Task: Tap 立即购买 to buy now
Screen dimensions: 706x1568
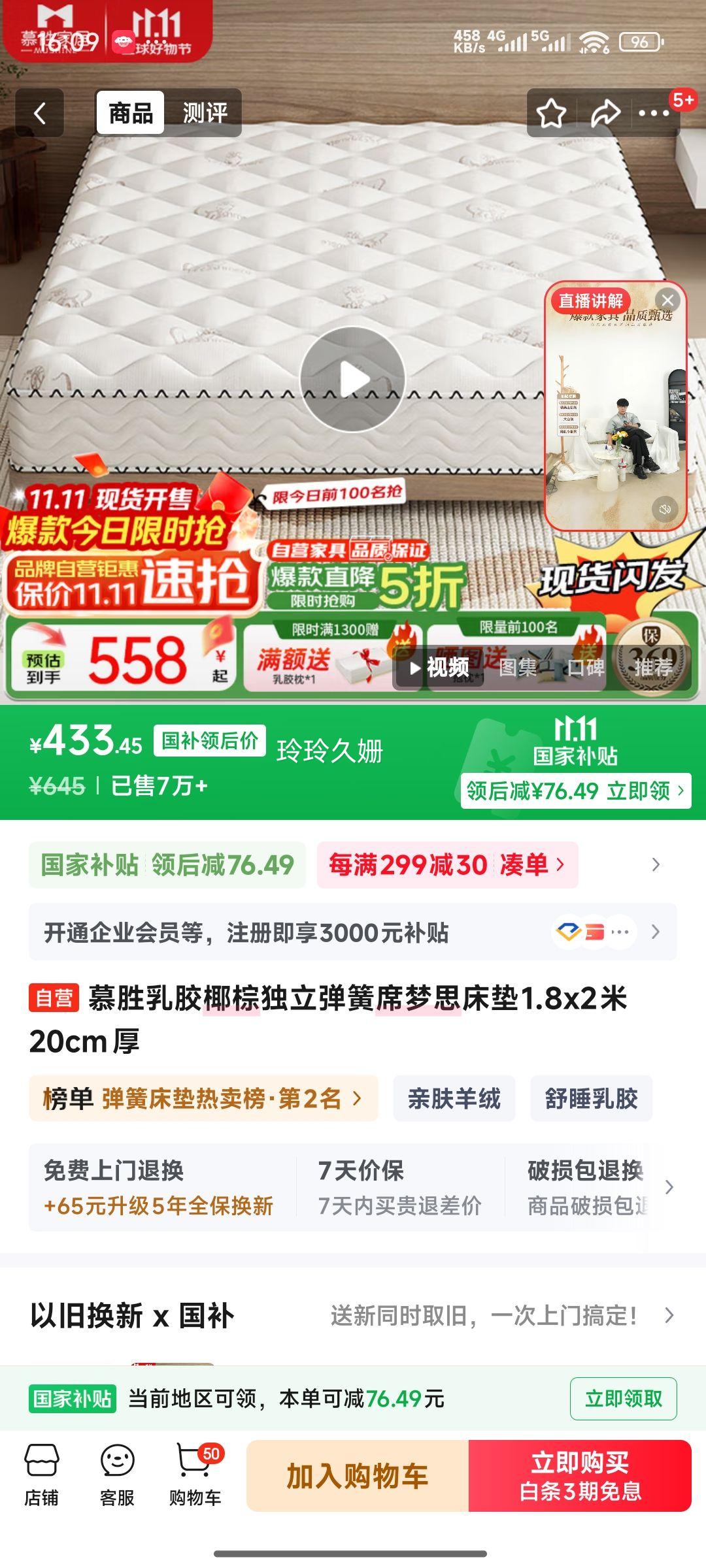Action: click(x=580, y=1476)
